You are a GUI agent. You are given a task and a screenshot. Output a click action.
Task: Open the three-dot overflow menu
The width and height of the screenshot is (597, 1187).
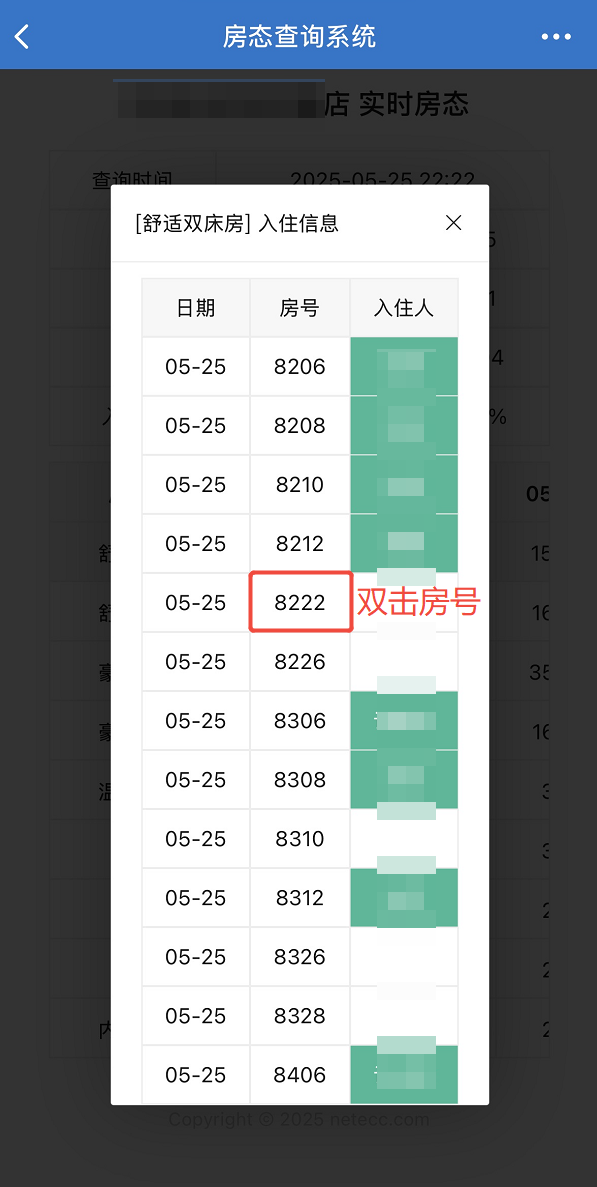point(556,36)
